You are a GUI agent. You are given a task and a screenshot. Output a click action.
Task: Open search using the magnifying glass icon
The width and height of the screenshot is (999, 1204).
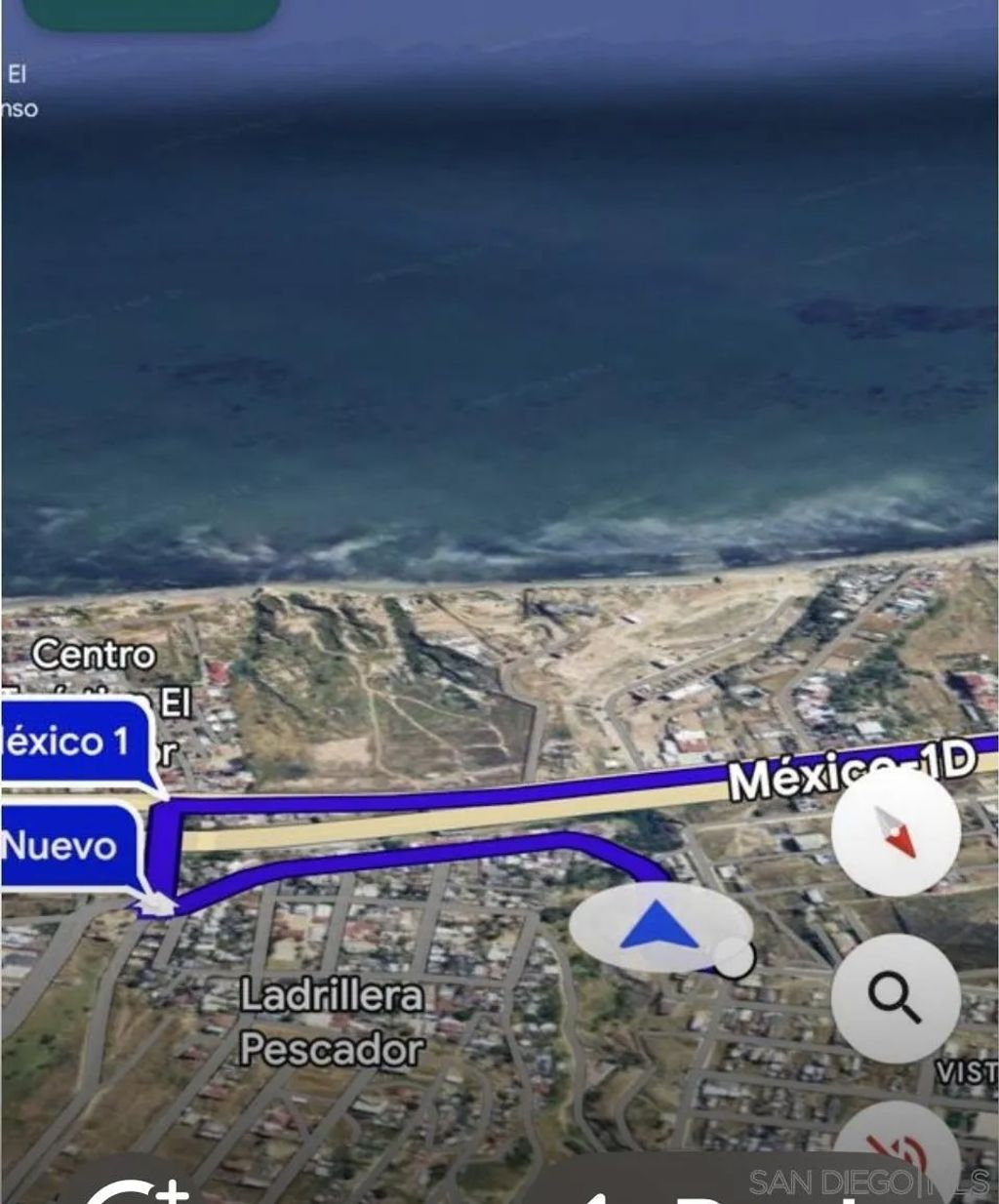click(x=895, y=995)
